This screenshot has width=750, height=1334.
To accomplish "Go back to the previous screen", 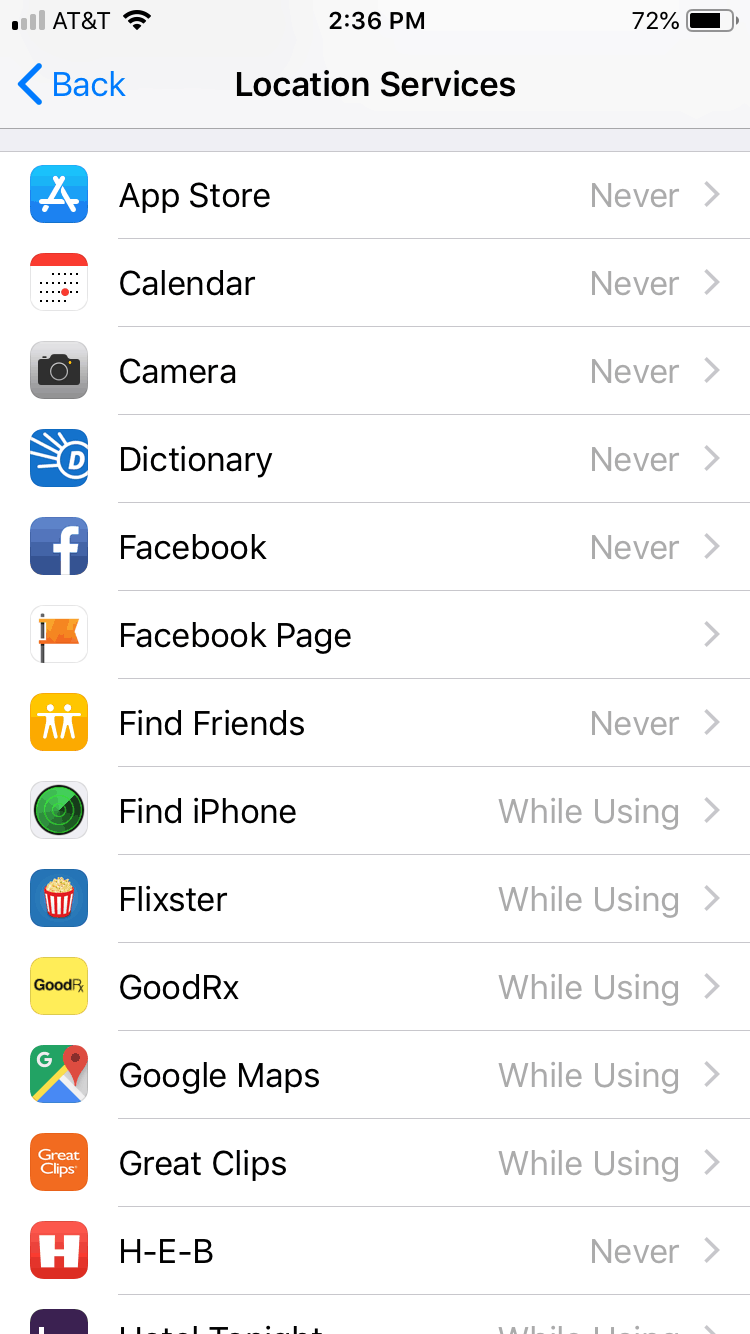I will pos(72,85).
